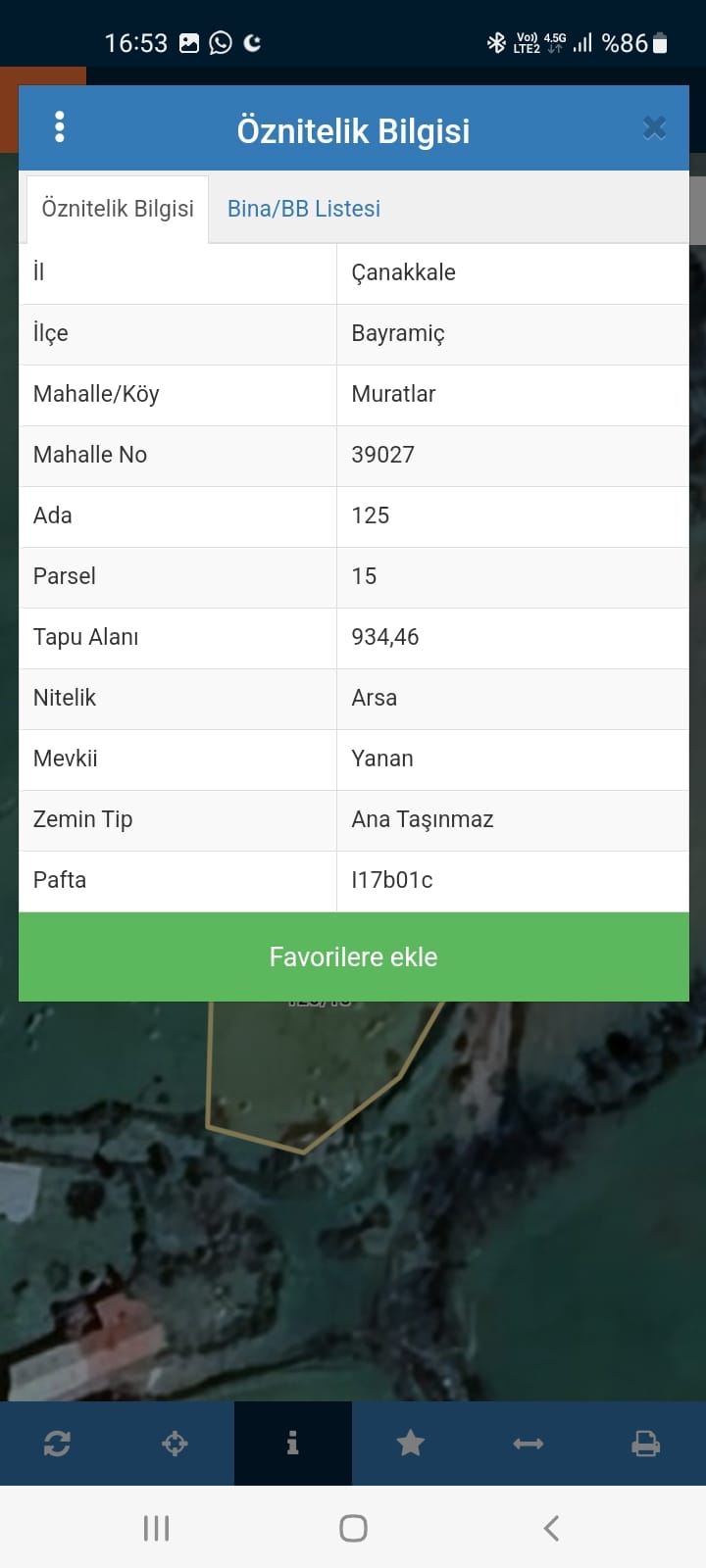The image size is (706, 1568).
Task: Select the info tool in bottom toolbar
Action: tap(292, 1444)
